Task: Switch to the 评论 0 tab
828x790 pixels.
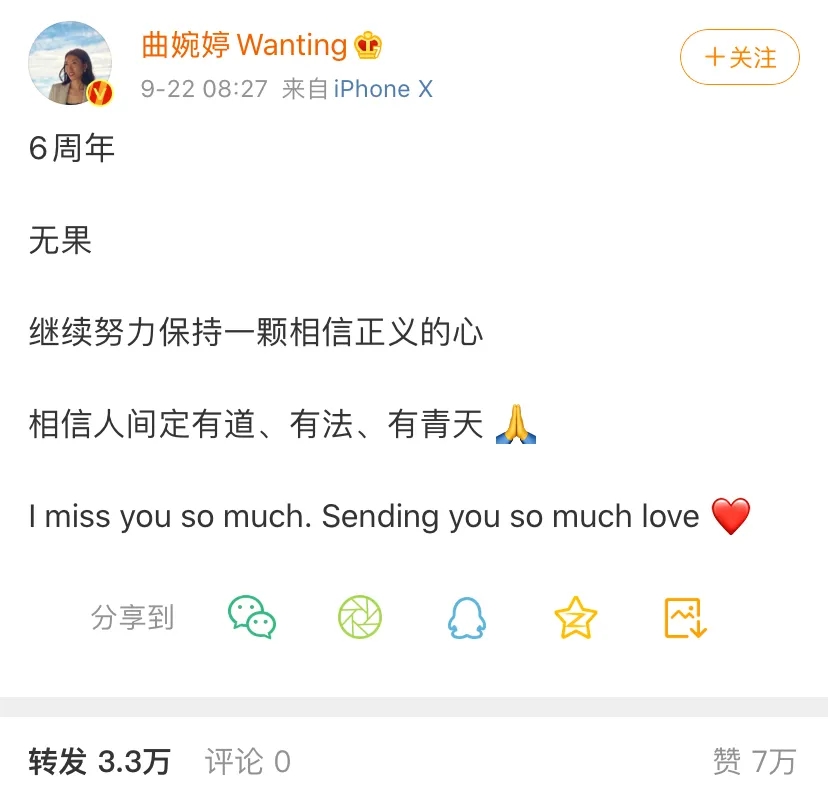Action: coord(247,761)
